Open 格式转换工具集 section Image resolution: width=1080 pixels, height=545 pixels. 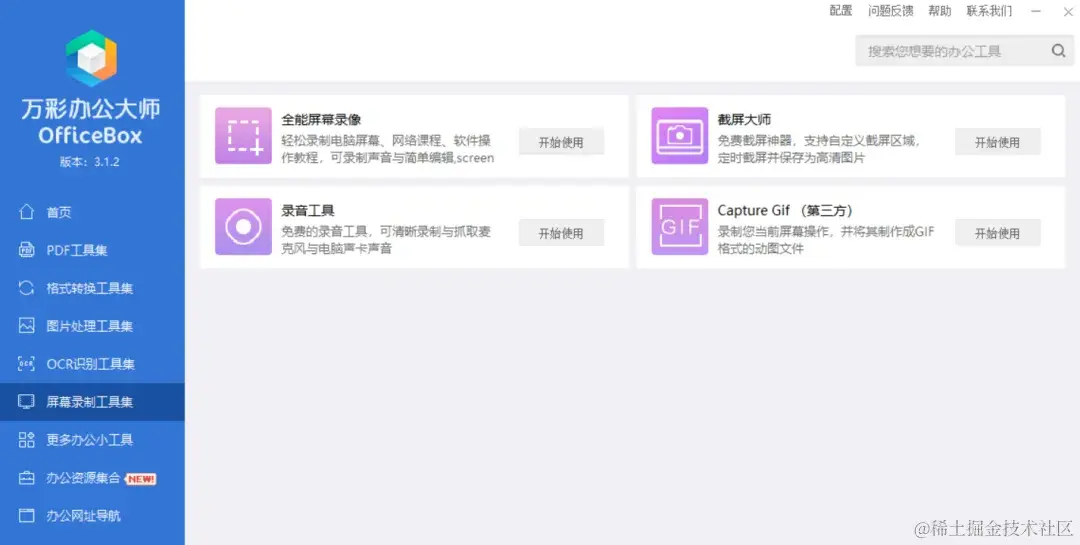(x=92, y=288)
